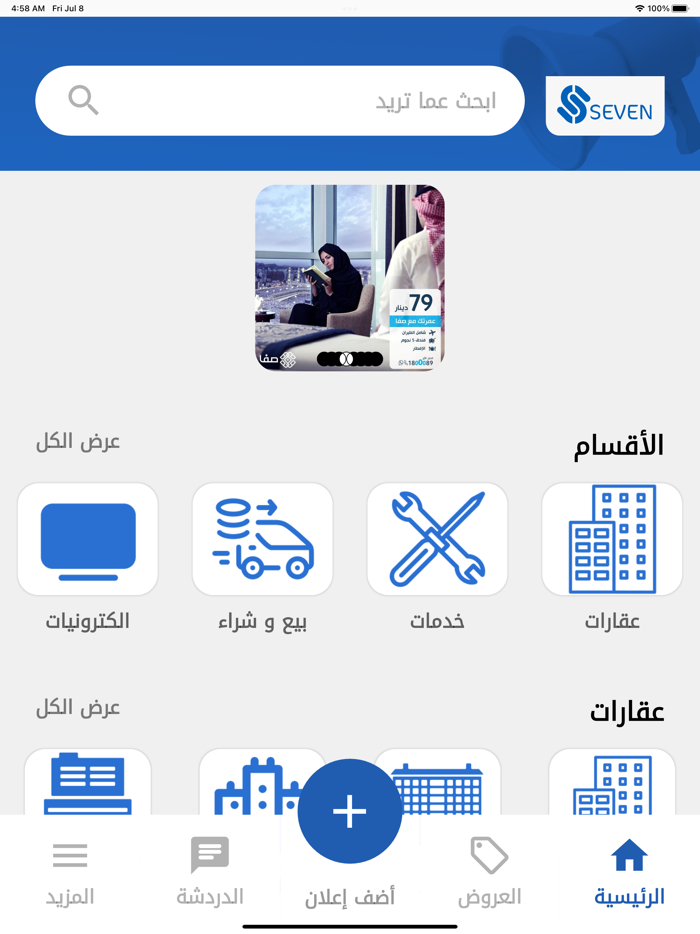This screenshot has height=934, width=700.
Task: Open the Safa Umrah promotional banner
Action: [x=350, y=278]
